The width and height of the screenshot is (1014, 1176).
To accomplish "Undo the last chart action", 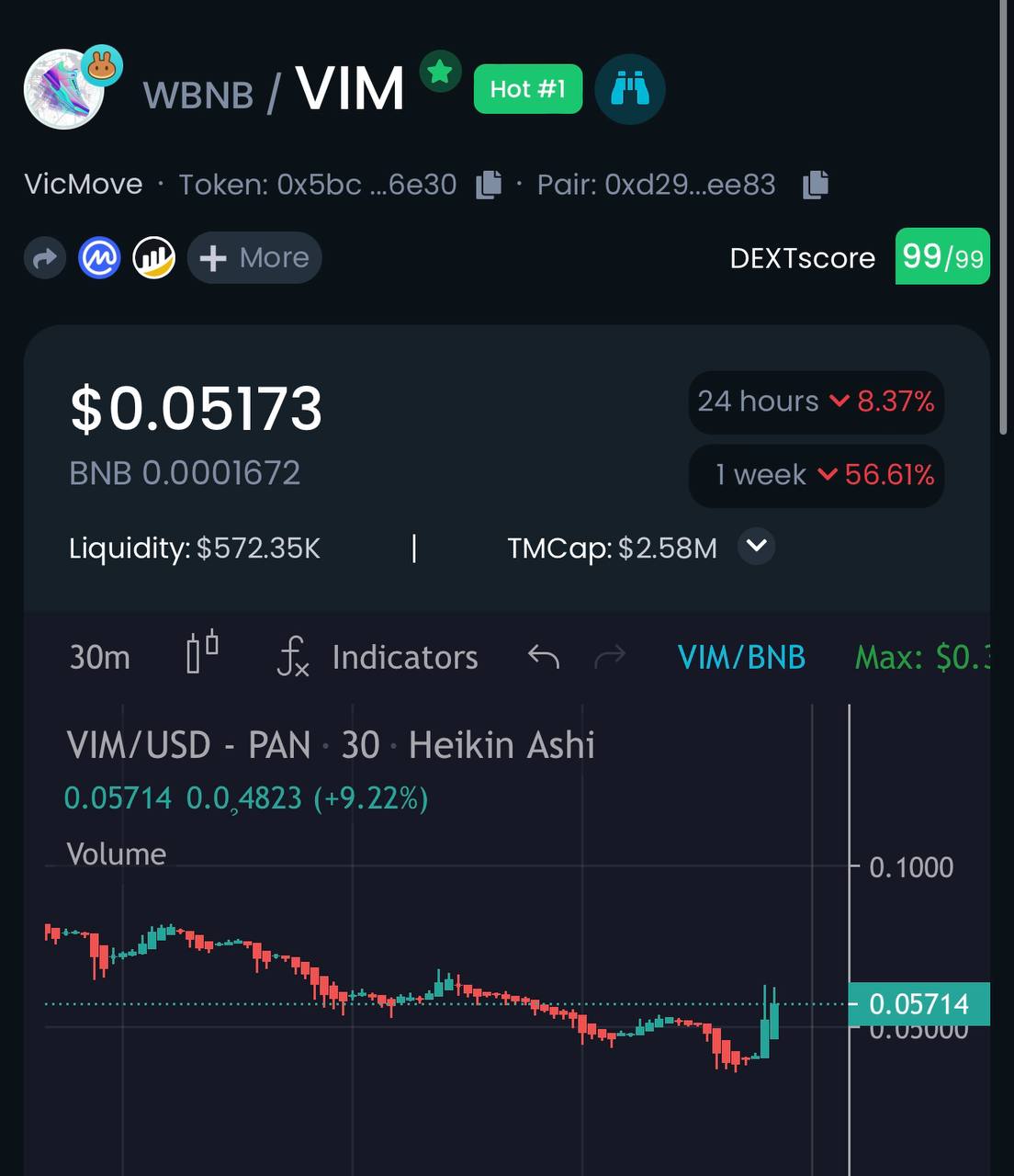I will [x=544, y=656].
